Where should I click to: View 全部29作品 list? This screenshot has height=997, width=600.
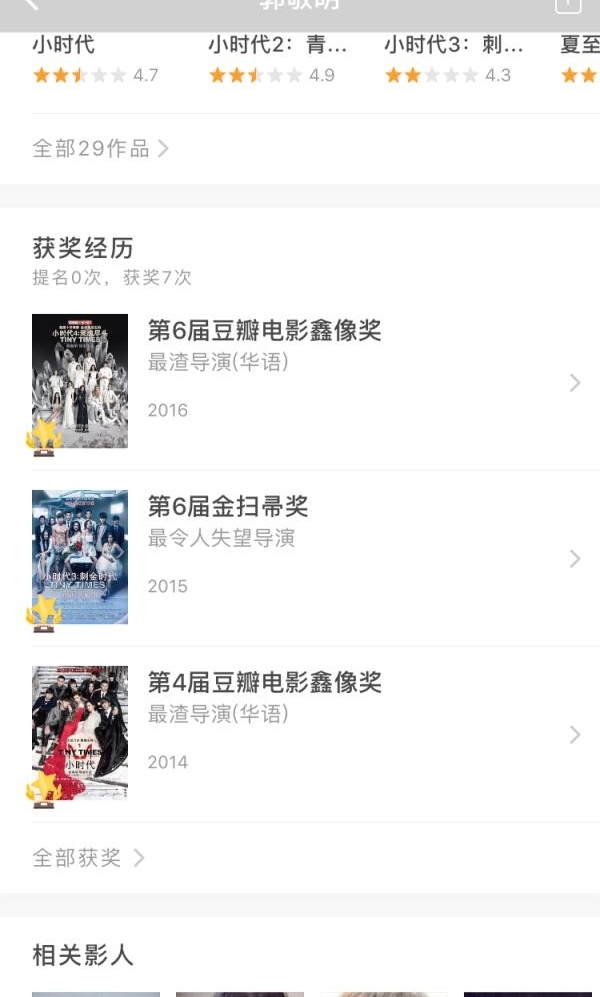tap(100, 149)
